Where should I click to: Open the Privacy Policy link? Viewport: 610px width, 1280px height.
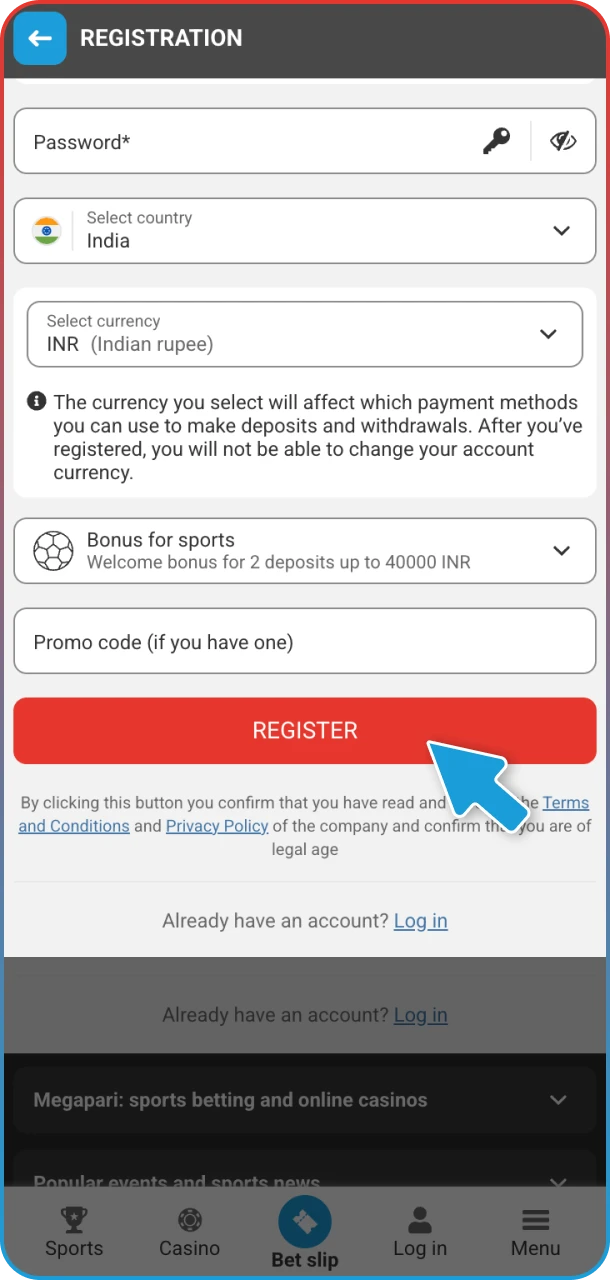(x=217, y=826)
